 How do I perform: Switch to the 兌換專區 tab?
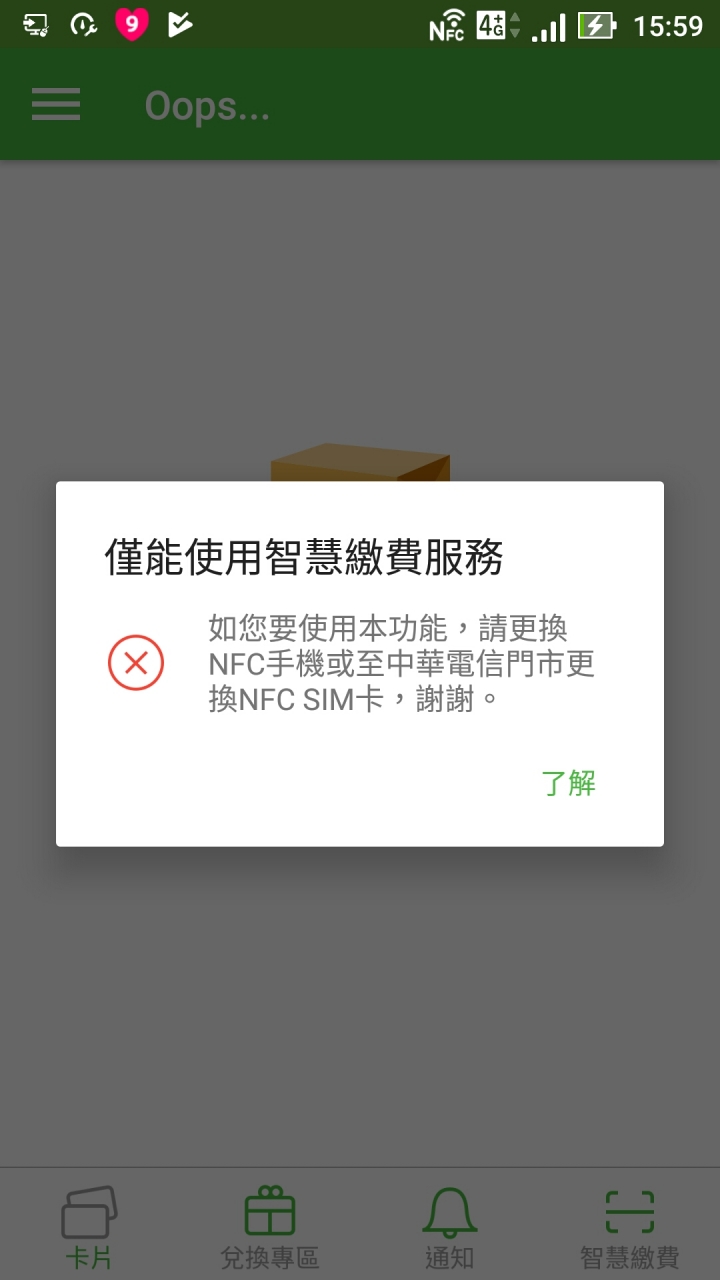270,1226
